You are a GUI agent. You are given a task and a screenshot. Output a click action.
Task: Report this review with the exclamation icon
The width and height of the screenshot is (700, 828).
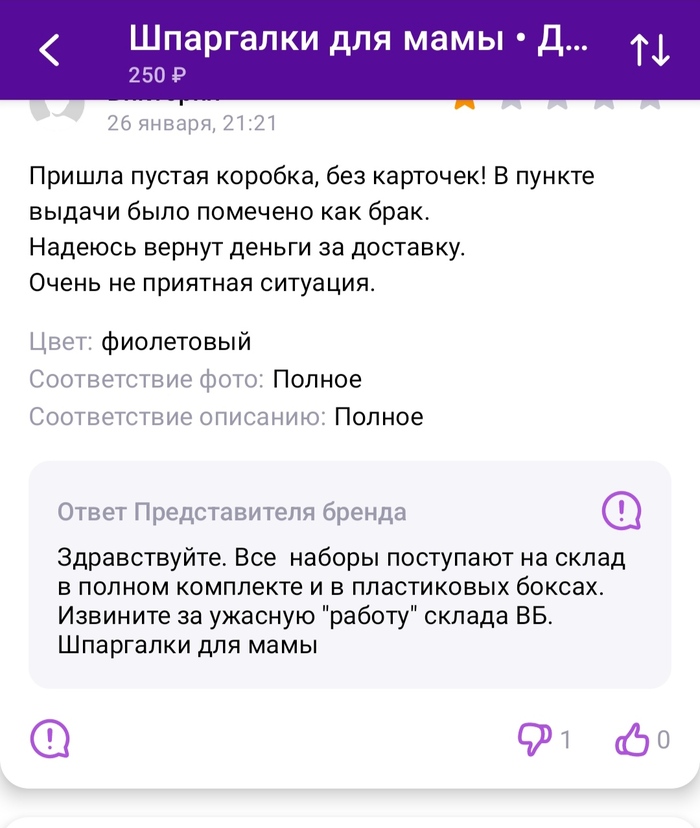[x=49, y=739]
